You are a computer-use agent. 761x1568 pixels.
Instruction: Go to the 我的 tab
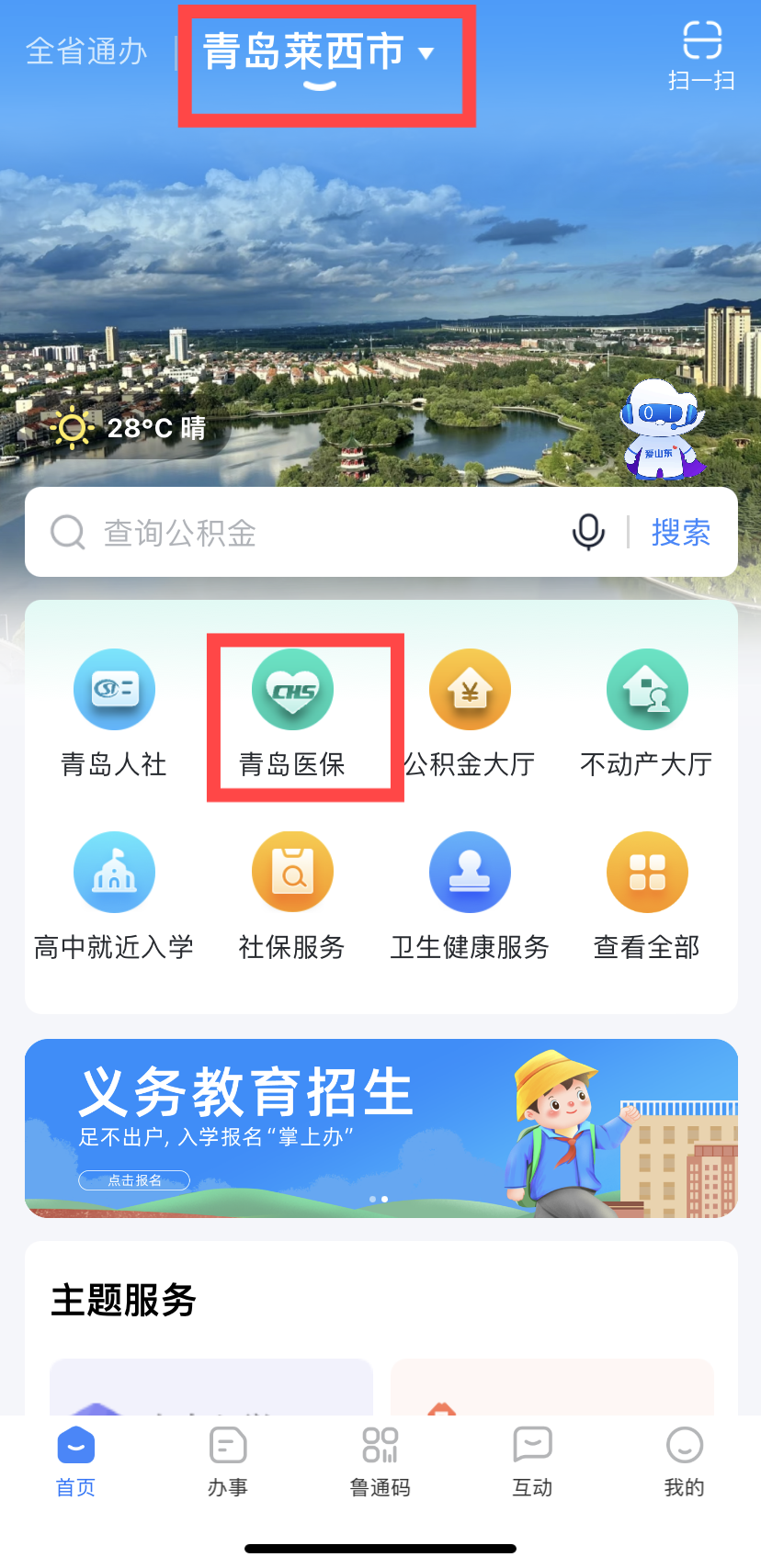(684, 1461)
